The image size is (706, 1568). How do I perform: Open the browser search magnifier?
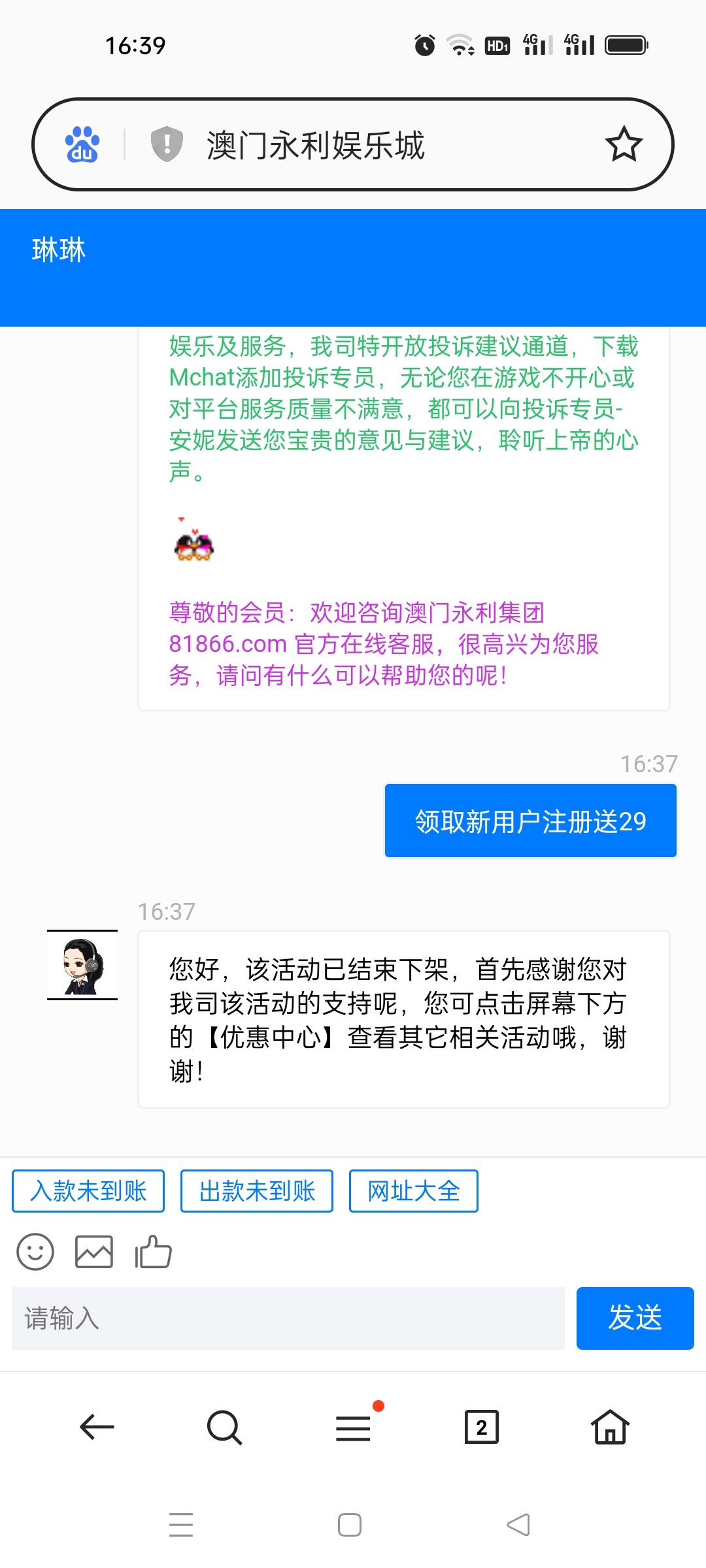click(x=224, y=1427)
